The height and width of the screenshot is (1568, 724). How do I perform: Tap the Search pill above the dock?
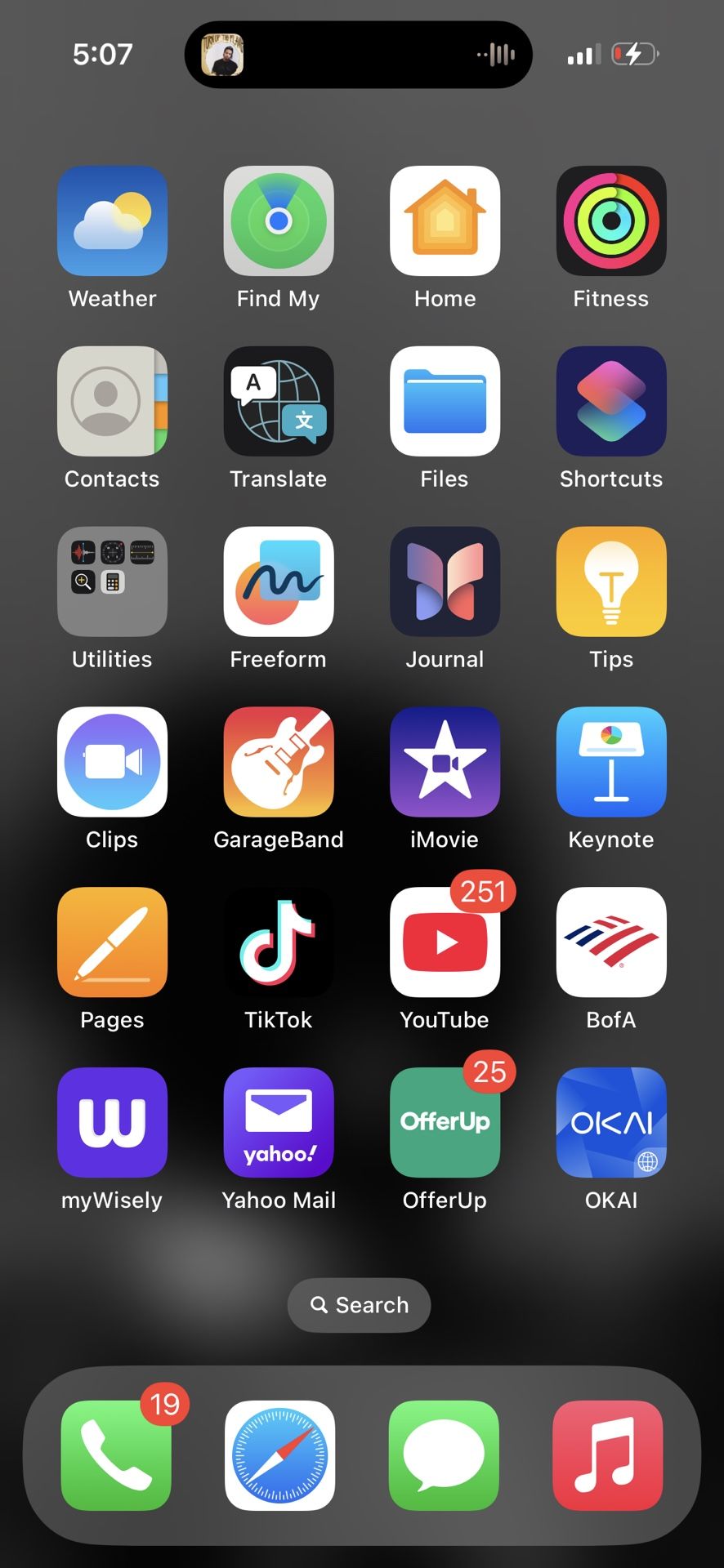(x=359, y=1305)
